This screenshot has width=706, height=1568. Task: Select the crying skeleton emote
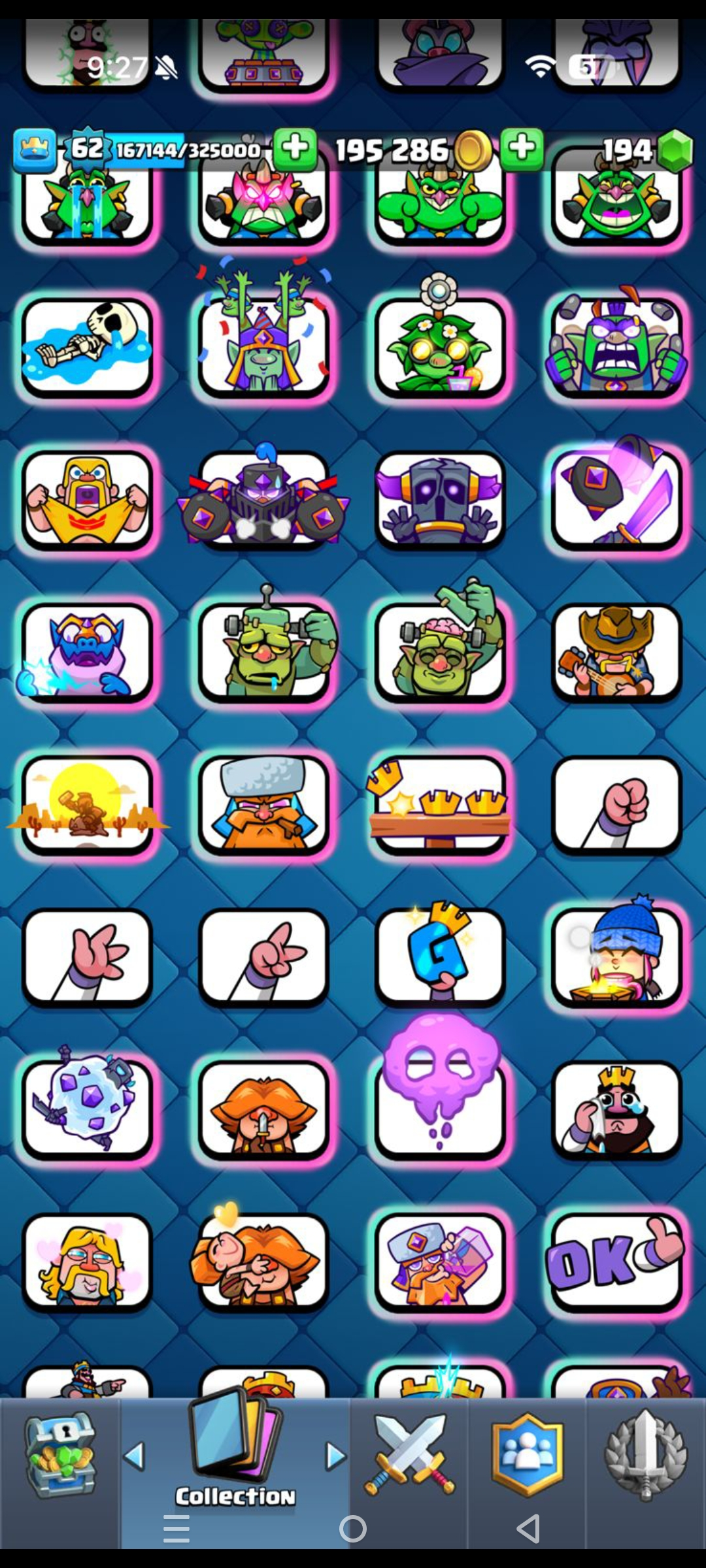tap(88, 346)
